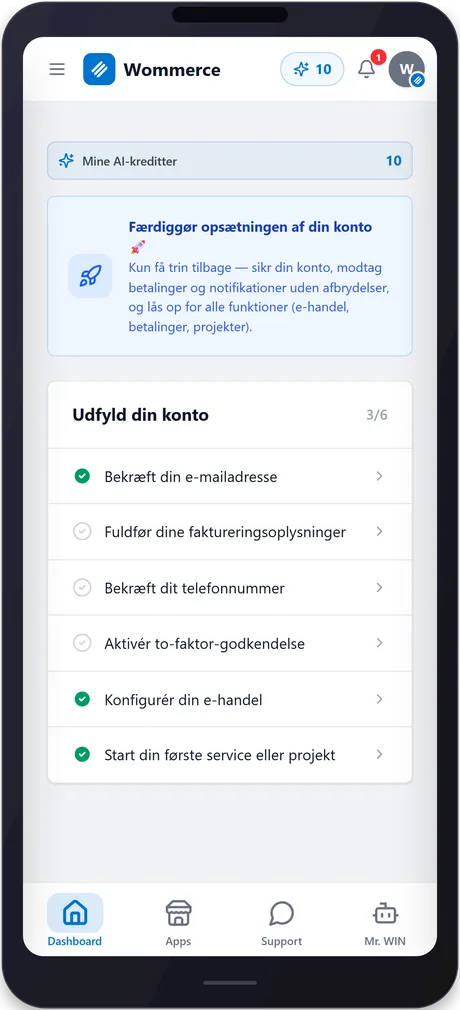Viewport: 460px width, 1010px height.
Task: Go to the Support tab
Action: [x=282, y=921]
